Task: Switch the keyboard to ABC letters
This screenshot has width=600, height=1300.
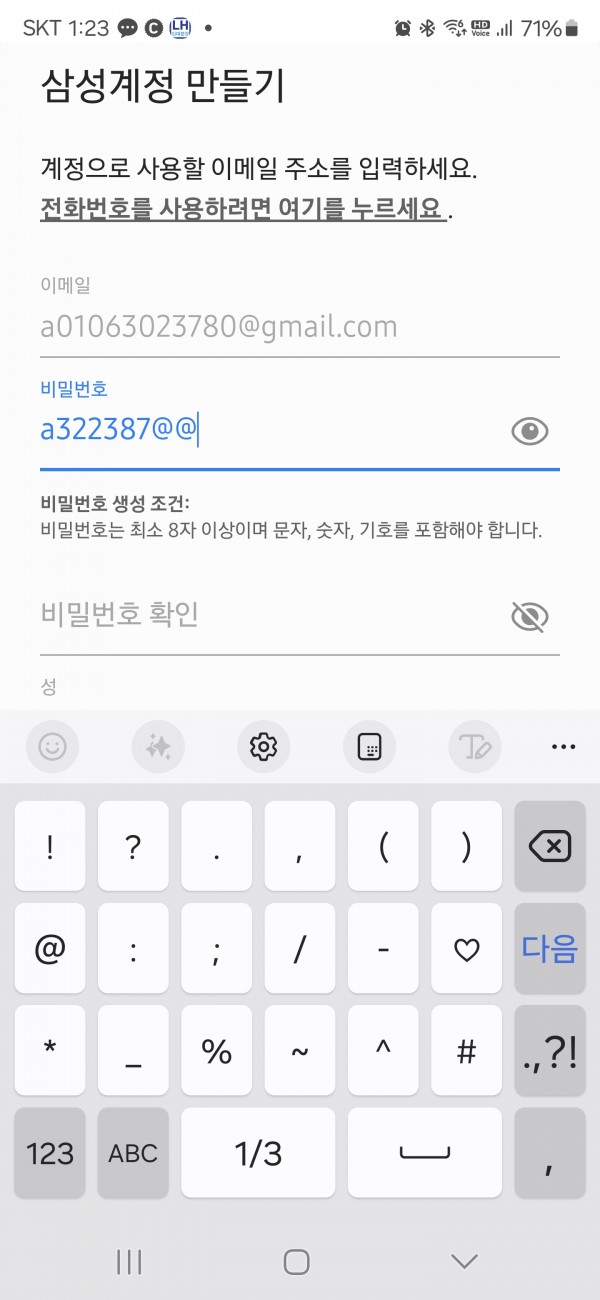Action: click(133, 1152)
